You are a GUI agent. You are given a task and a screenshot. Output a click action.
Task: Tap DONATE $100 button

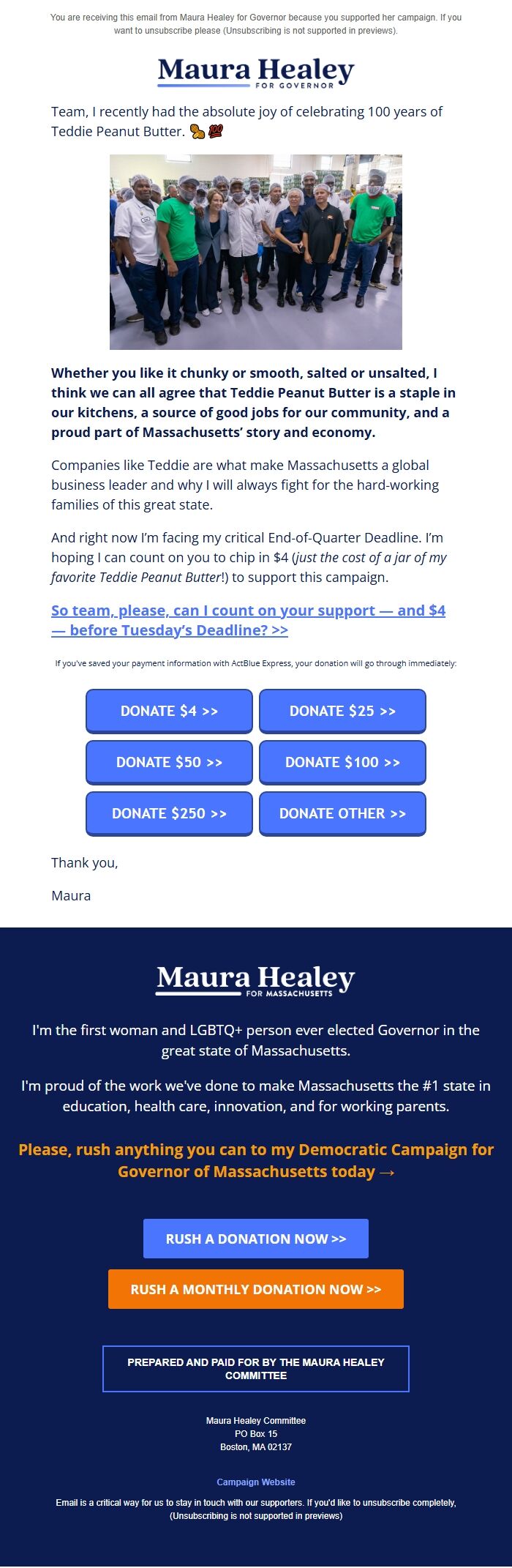(342, 762)
